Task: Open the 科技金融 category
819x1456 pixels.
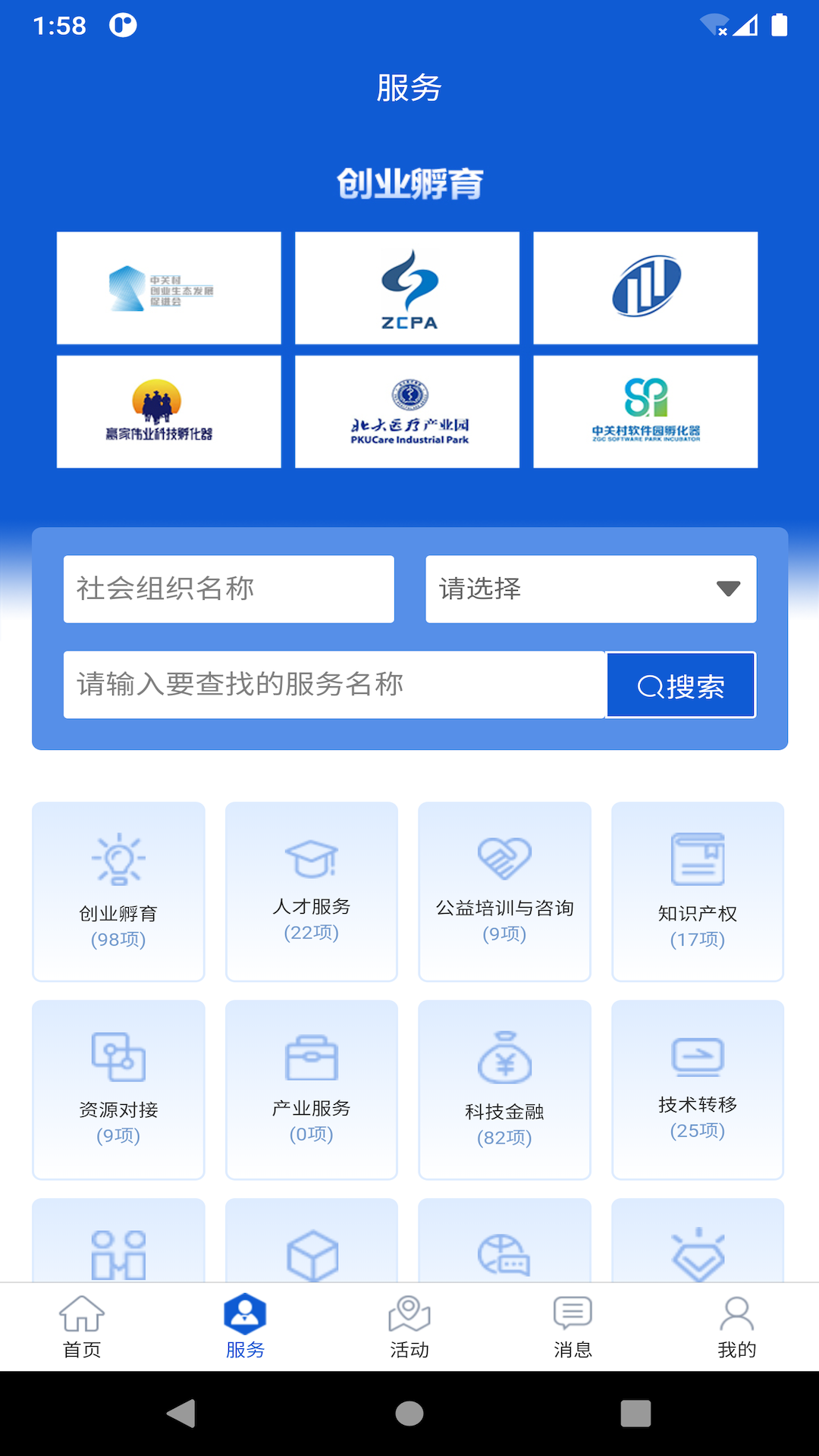Action: (x=504, y=1090)
